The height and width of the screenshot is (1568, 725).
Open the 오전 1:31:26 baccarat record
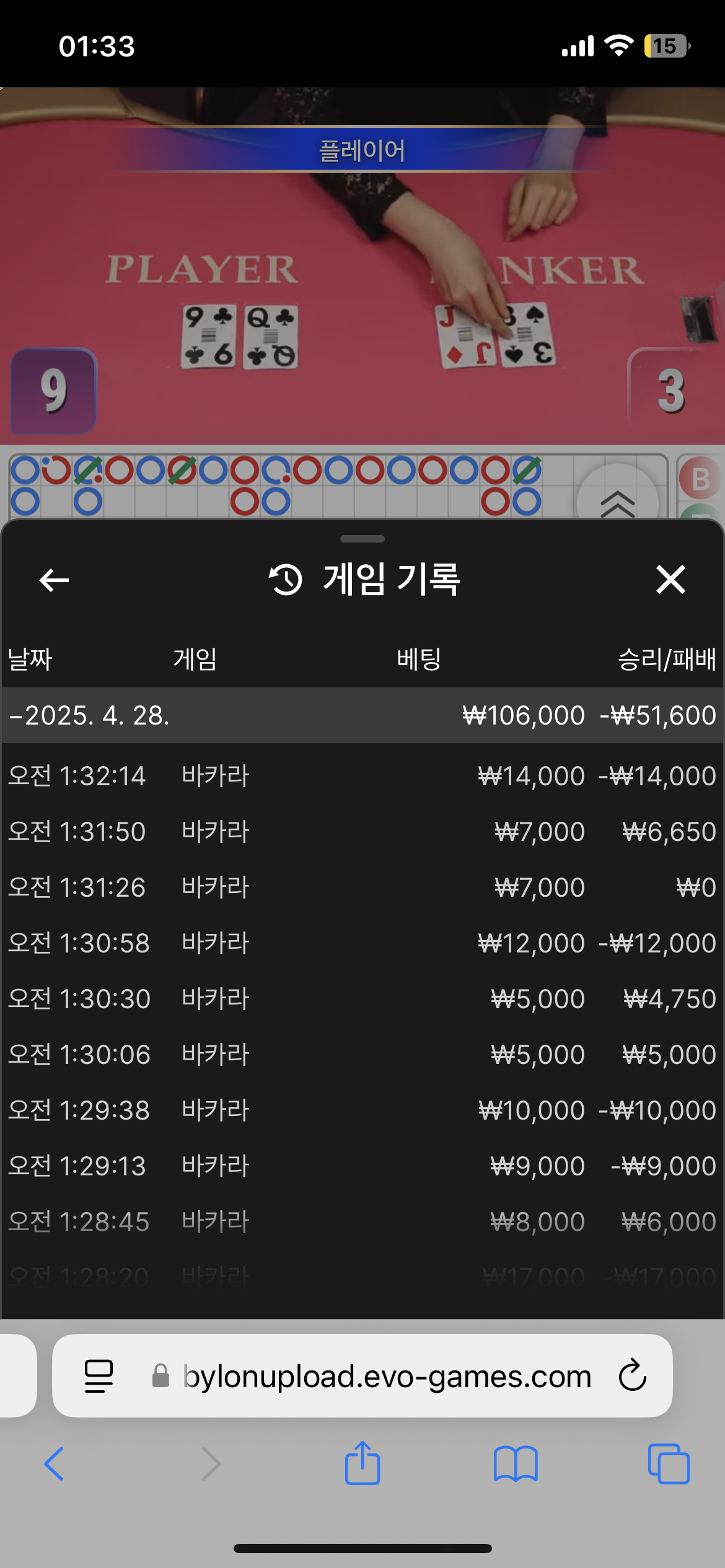click(362, 887)
